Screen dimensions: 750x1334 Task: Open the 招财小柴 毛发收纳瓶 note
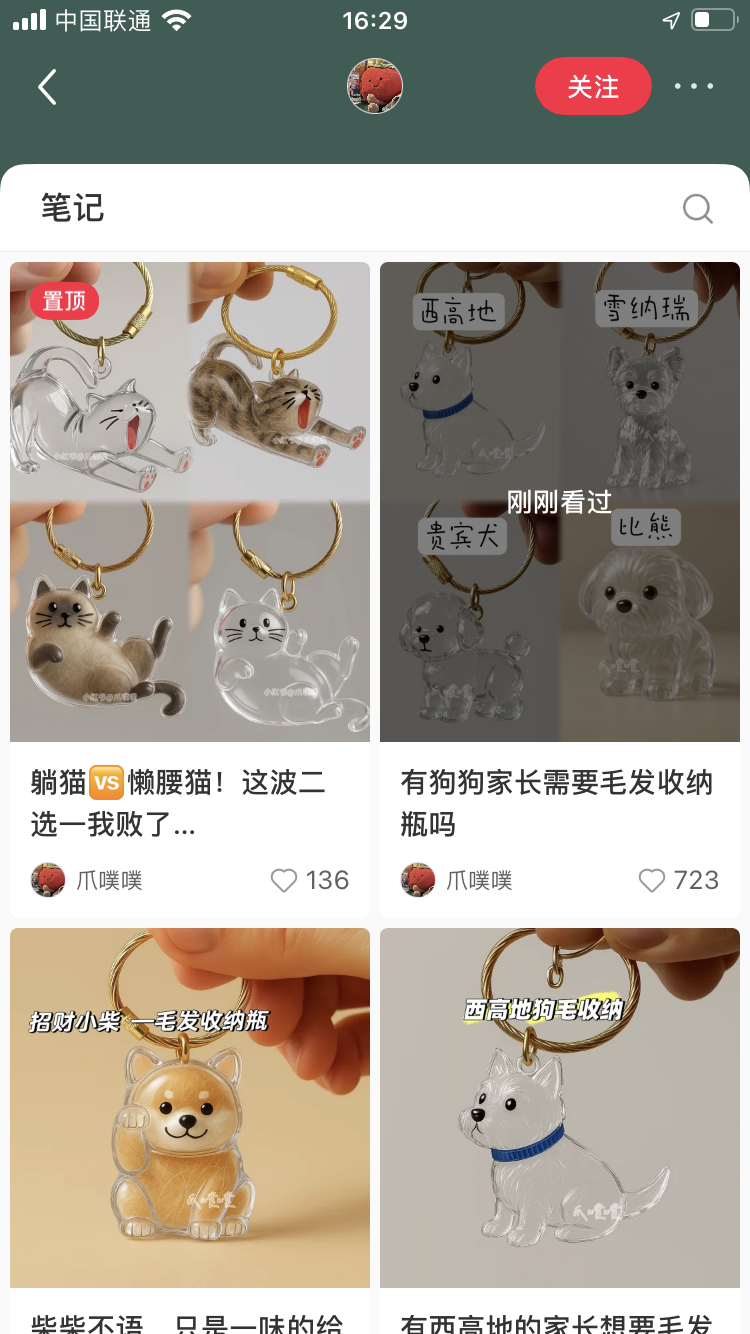190,1107
